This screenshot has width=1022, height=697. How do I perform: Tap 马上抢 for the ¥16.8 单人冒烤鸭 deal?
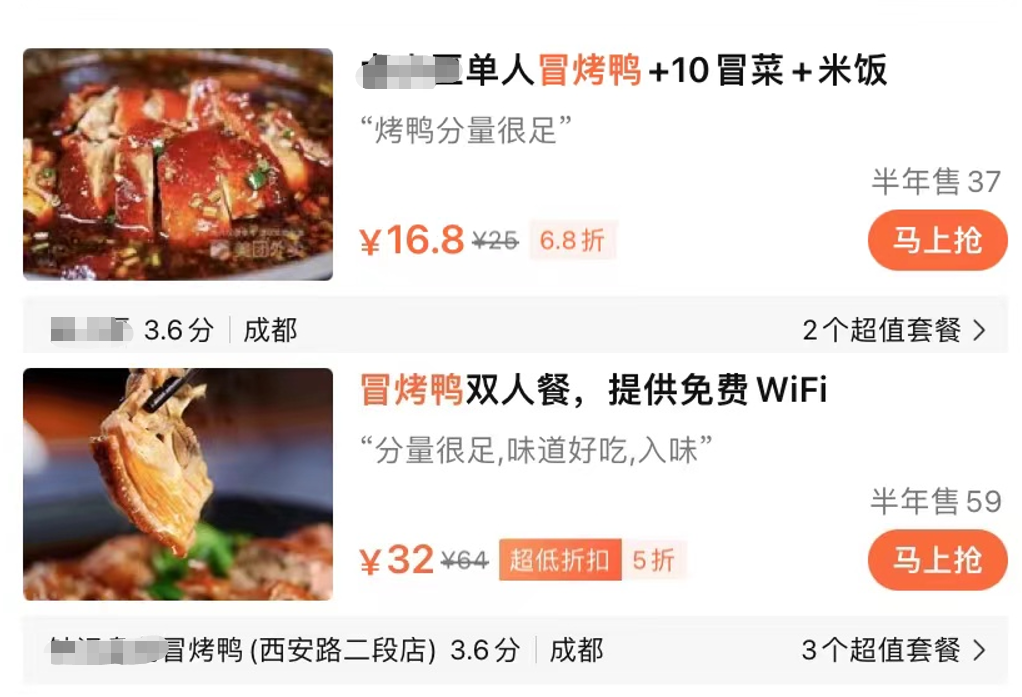pyautogui.click(x=937, y=241)
